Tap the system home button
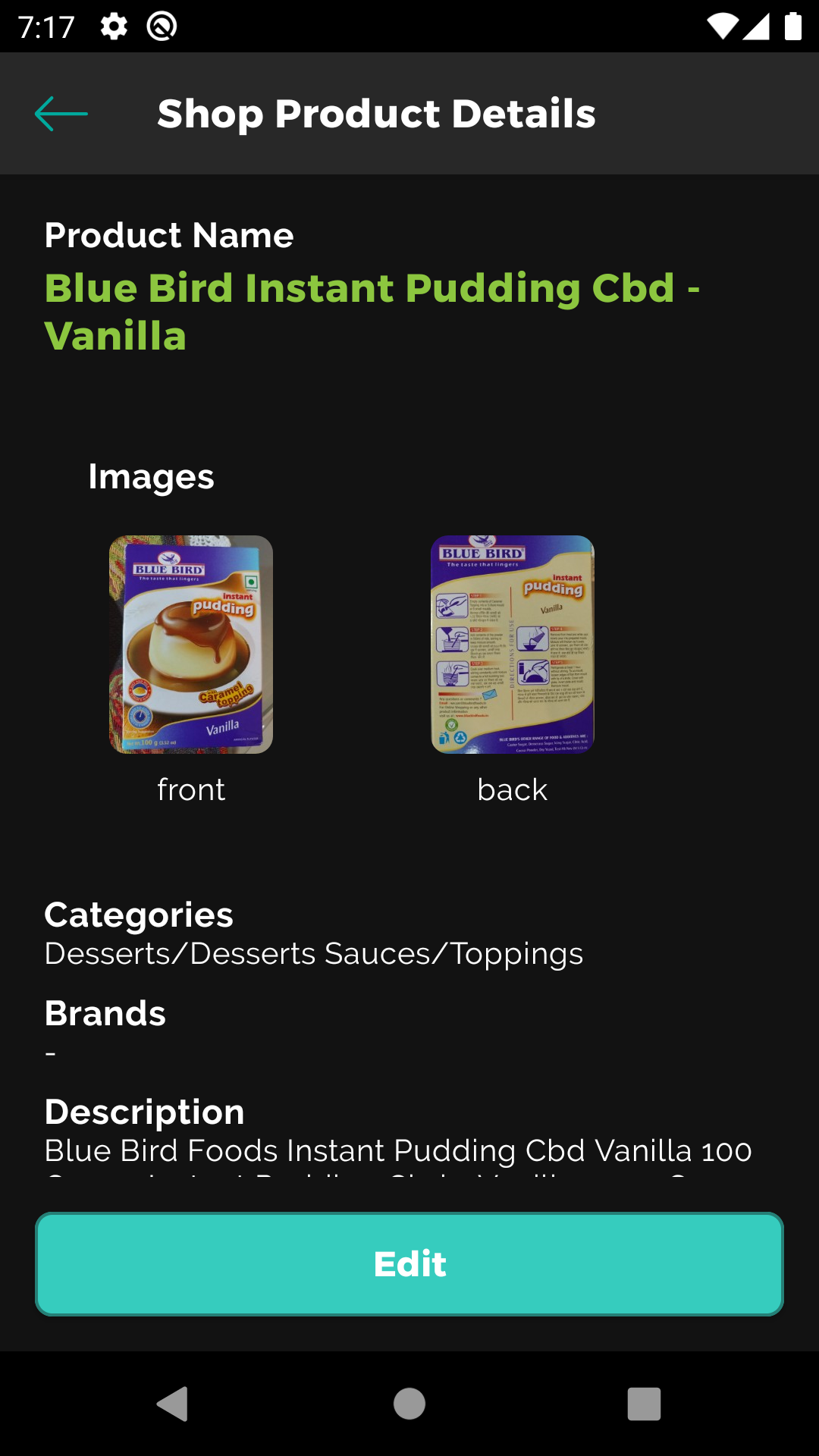 [x=409, y=1404]
